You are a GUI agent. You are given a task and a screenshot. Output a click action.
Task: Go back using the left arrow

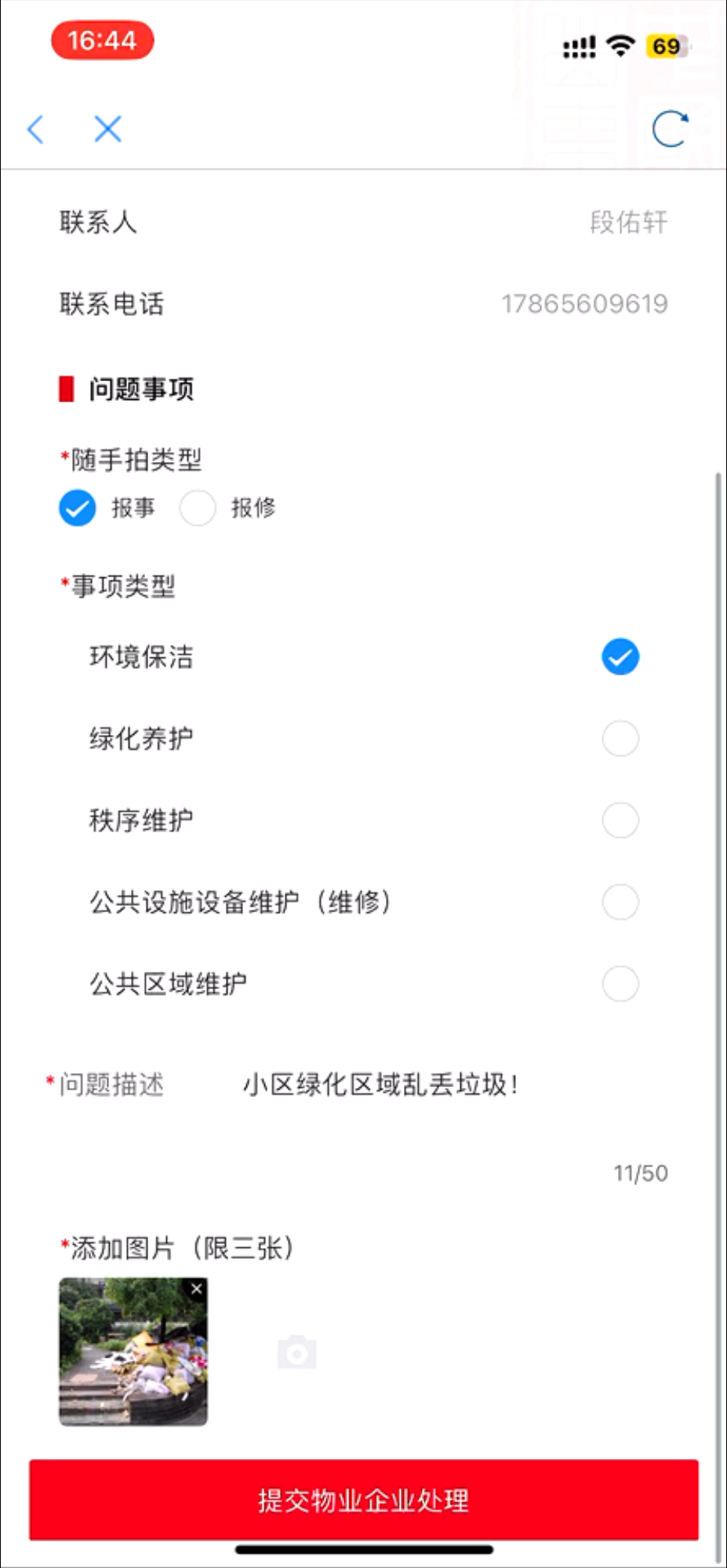pyautogui.click(x=35, y=129)
